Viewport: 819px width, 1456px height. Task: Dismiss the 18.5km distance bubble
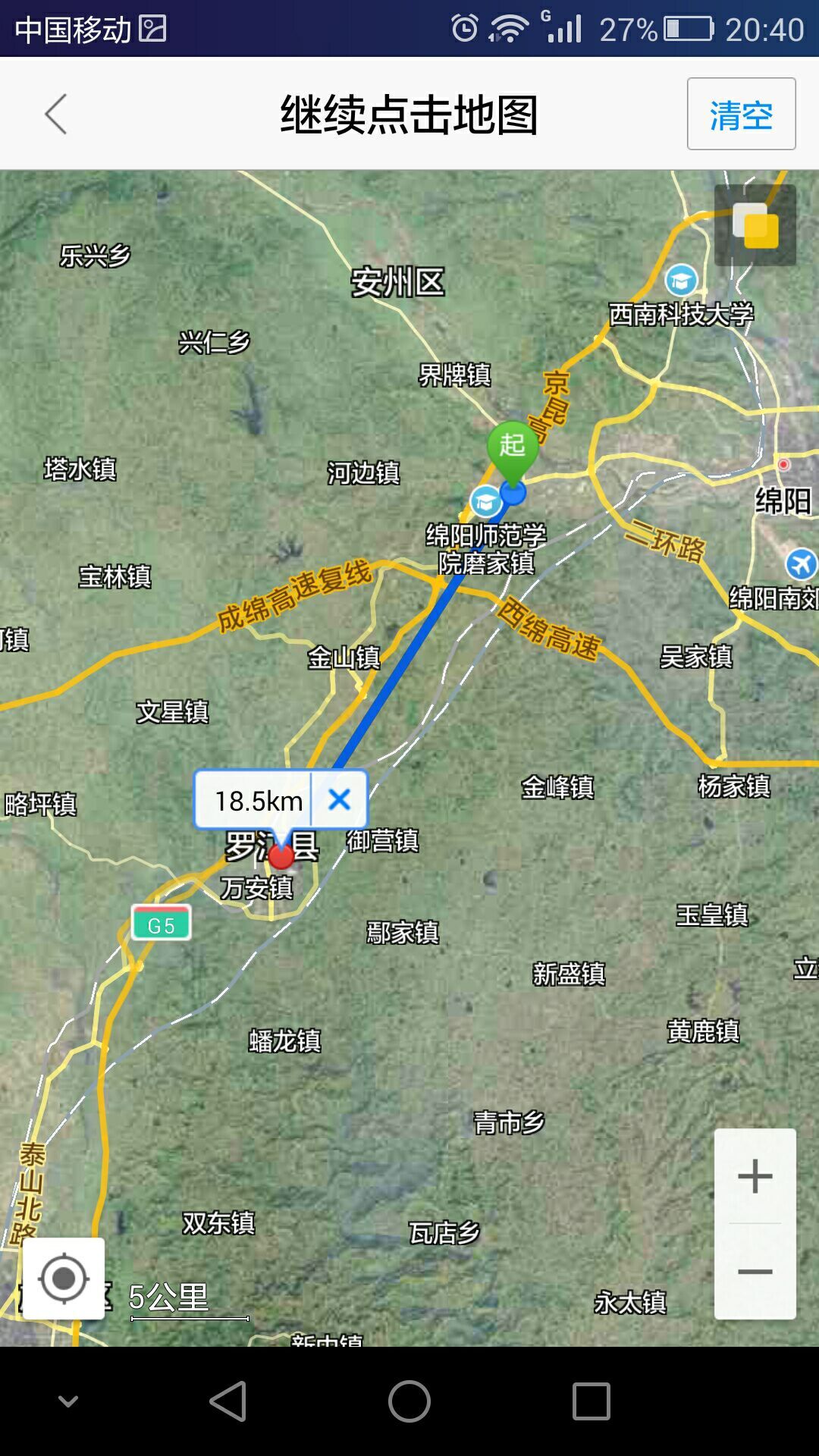pos(340,799)
